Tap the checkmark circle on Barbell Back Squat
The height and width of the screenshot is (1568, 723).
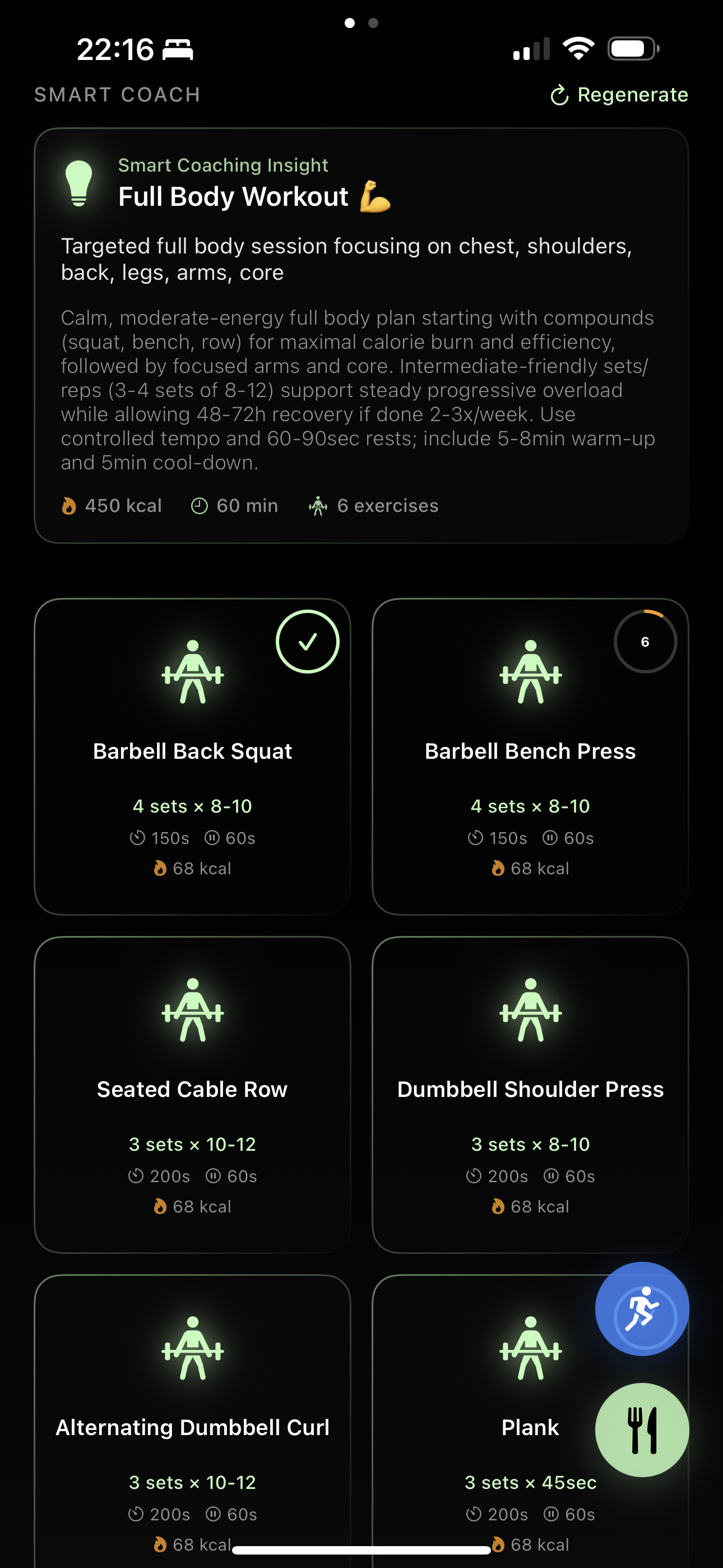[307, 642]
